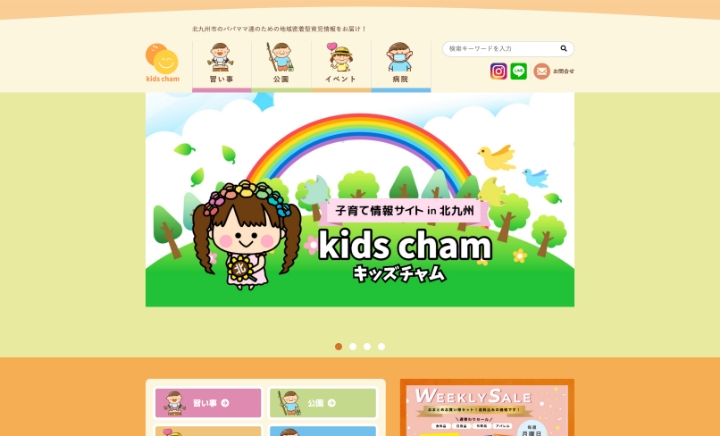Open the 病院 navigation menu
The image size is (720, 436).
coord(400,64)
